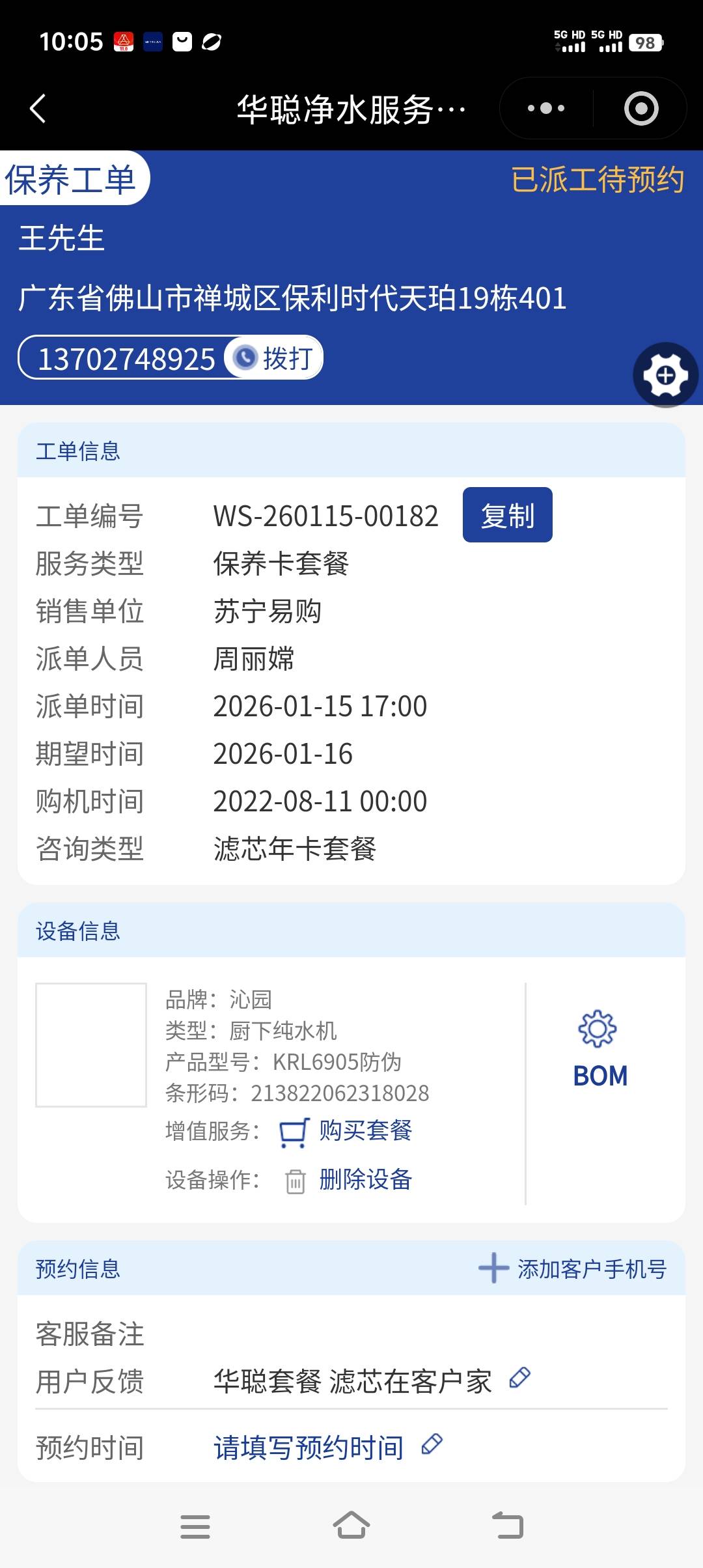Go back using the header arrow

[38, 108]
